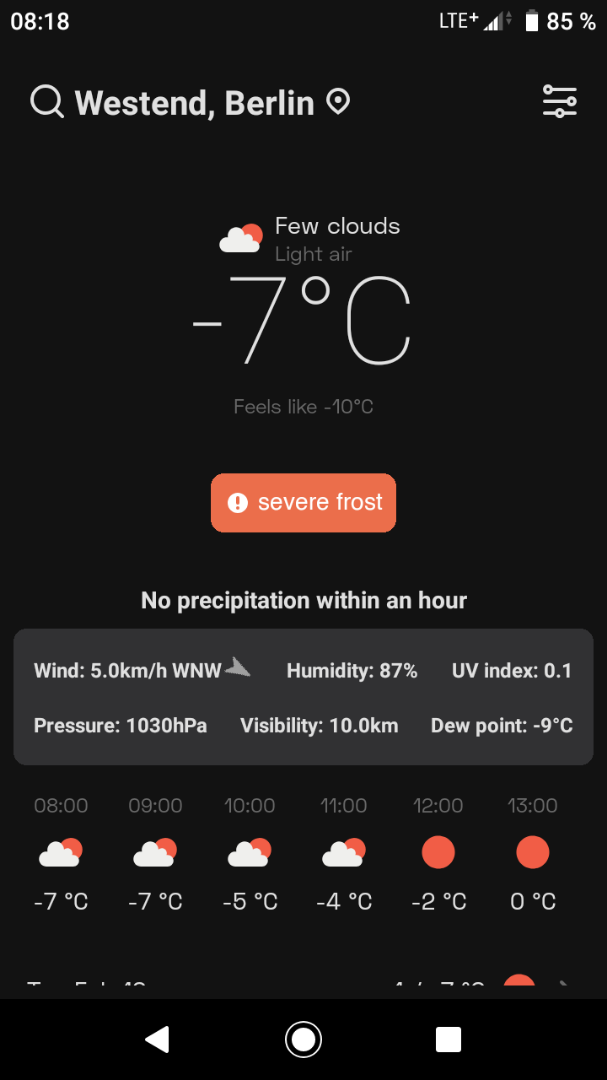Search for a different location
The height and width of the screenshot is (1080, 607).
pos(47,102)
